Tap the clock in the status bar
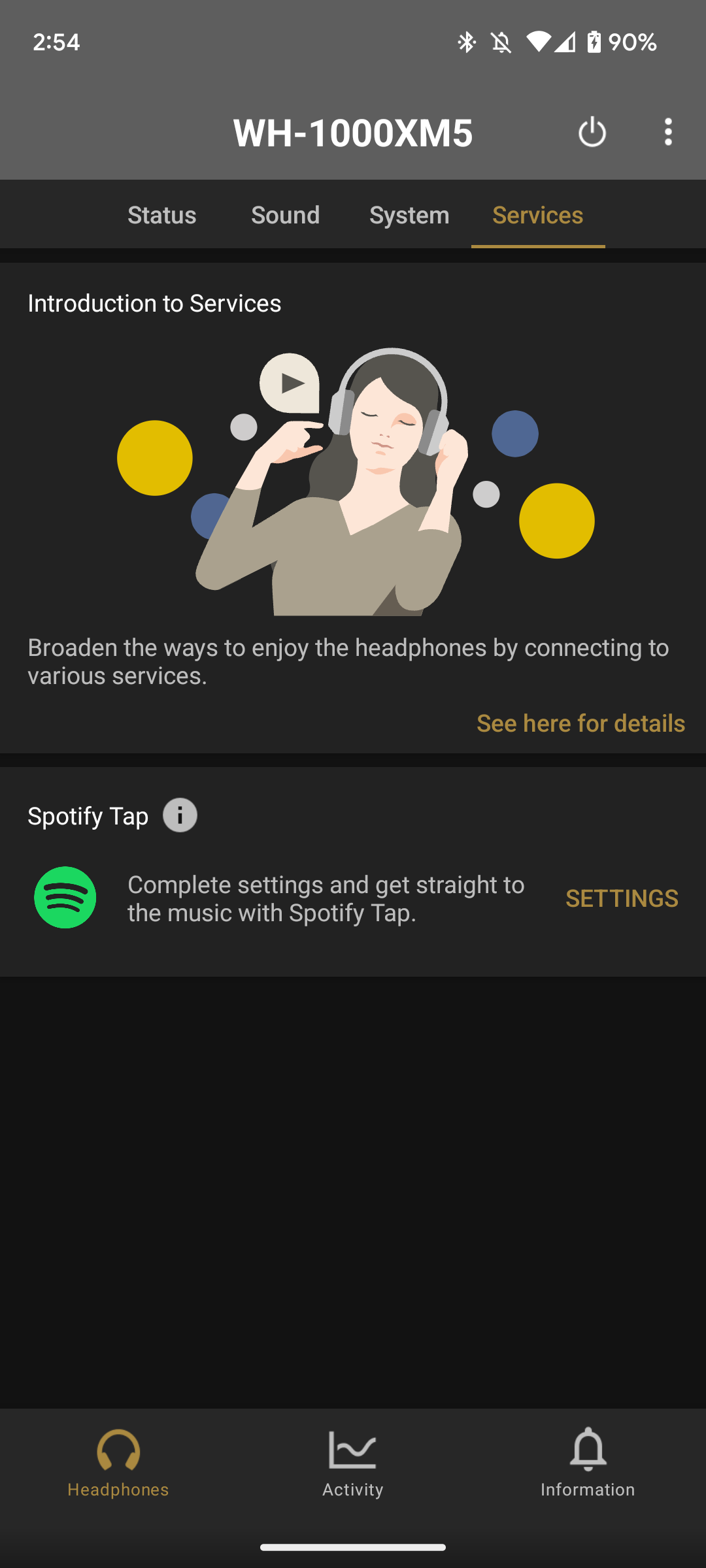 56,42
